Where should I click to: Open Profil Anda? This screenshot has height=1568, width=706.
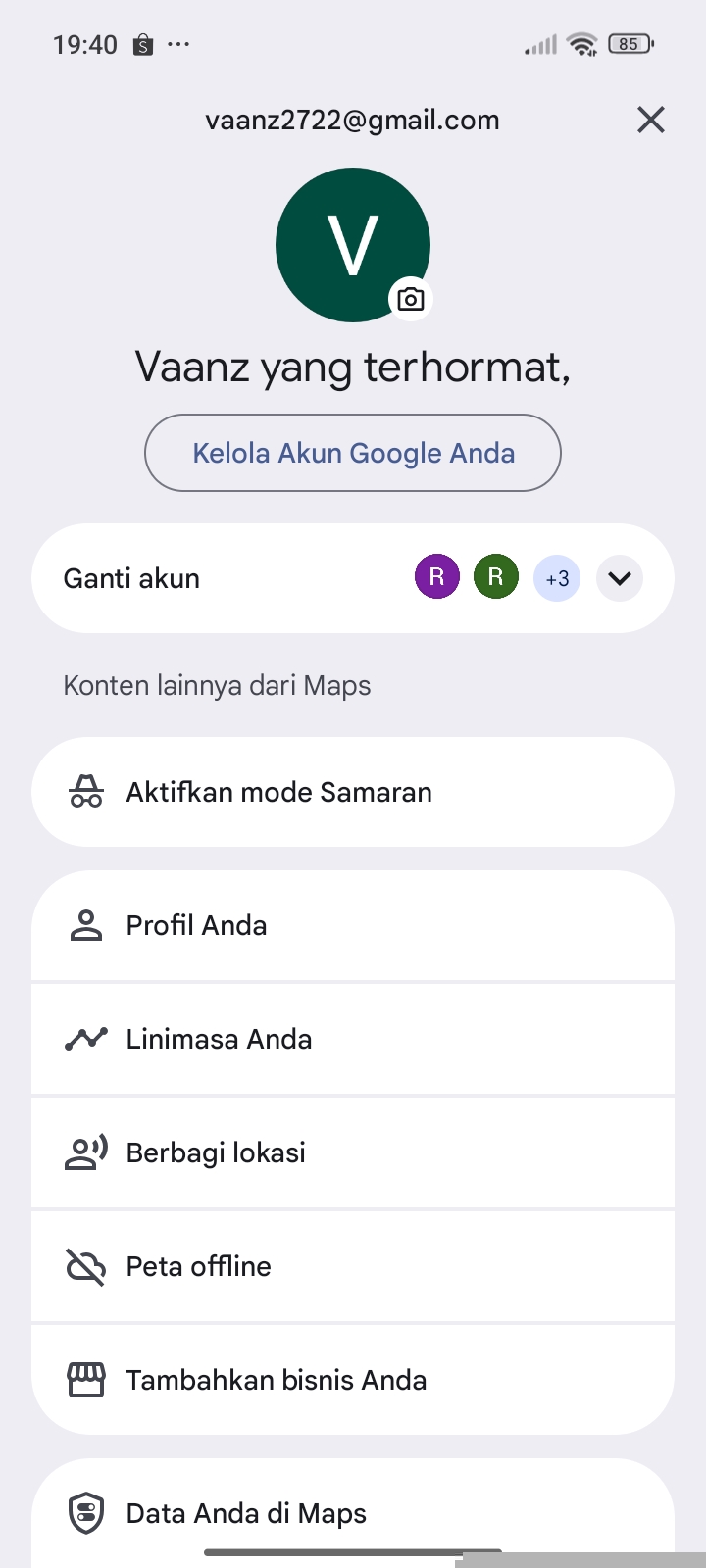[353, 925]
